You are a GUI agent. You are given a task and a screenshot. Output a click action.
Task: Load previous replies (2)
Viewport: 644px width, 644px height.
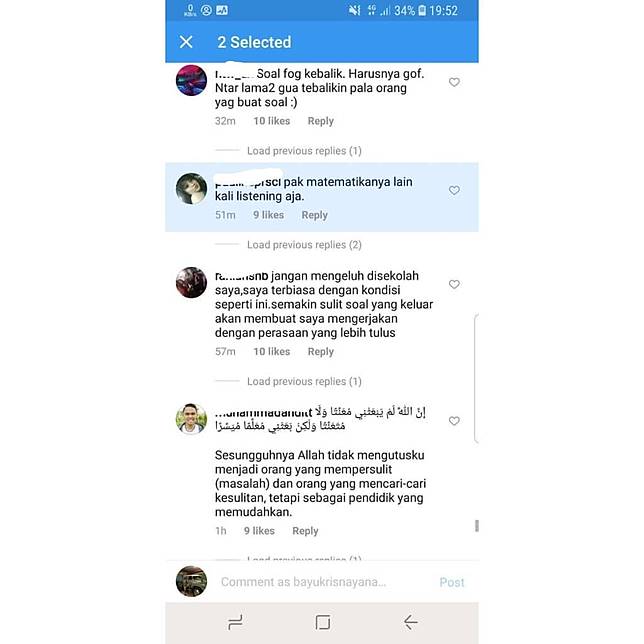click(x=304, y=245)
